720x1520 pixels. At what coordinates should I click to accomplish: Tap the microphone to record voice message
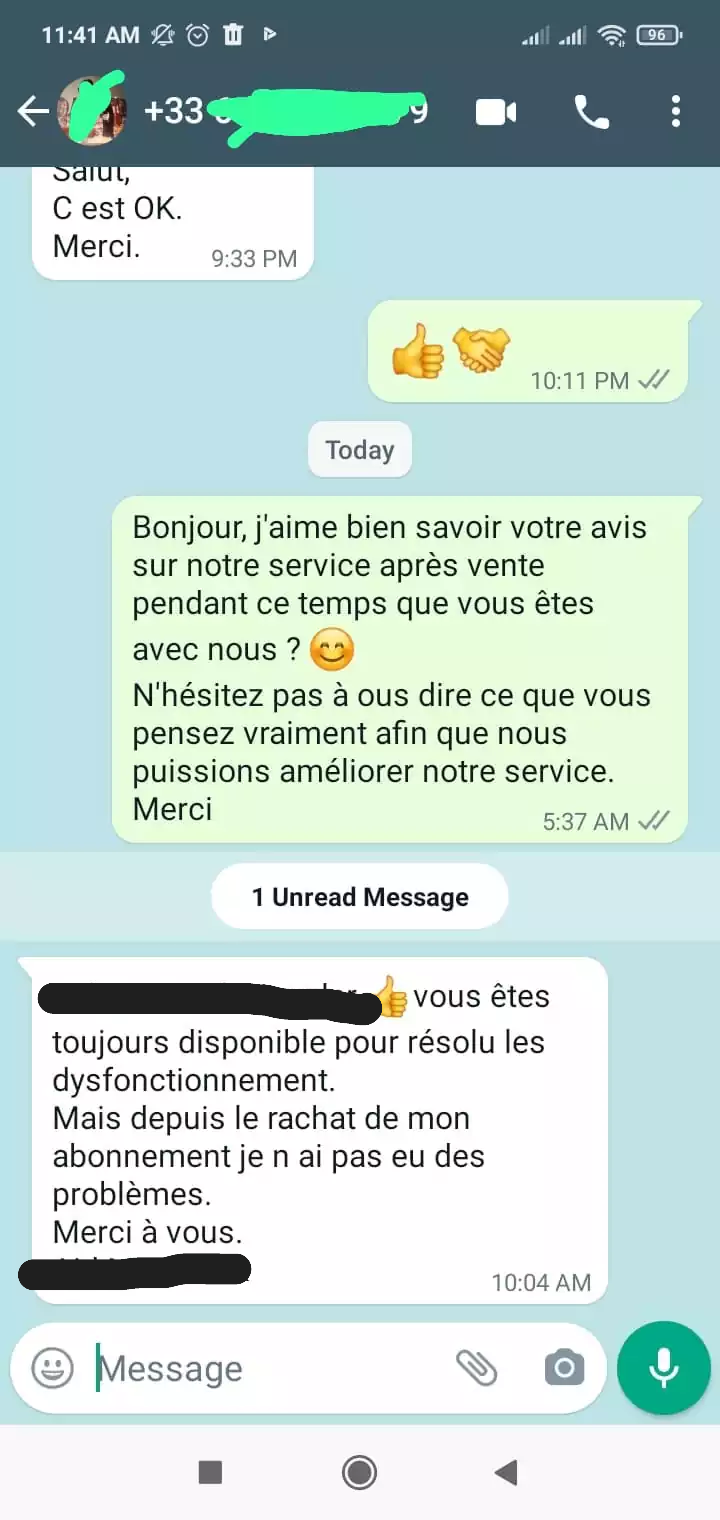663,1366
